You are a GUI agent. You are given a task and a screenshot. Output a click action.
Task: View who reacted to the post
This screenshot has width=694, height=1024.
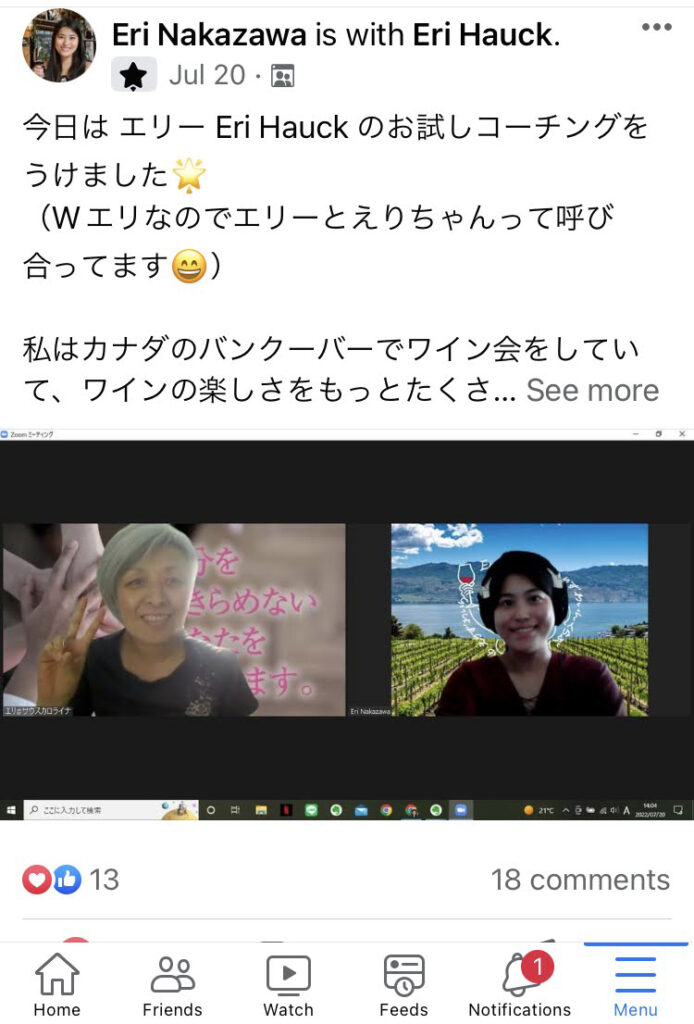[71, 879]
